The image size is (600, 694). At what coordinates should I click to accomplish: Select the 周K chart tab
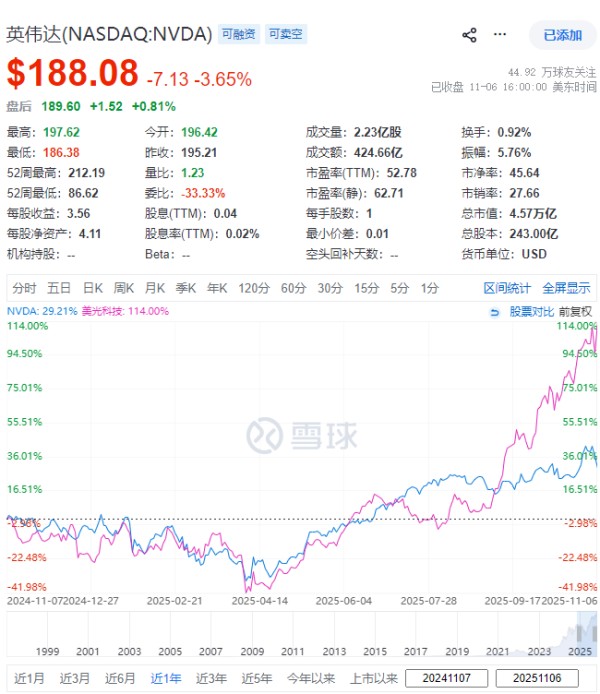coord(124,288)
